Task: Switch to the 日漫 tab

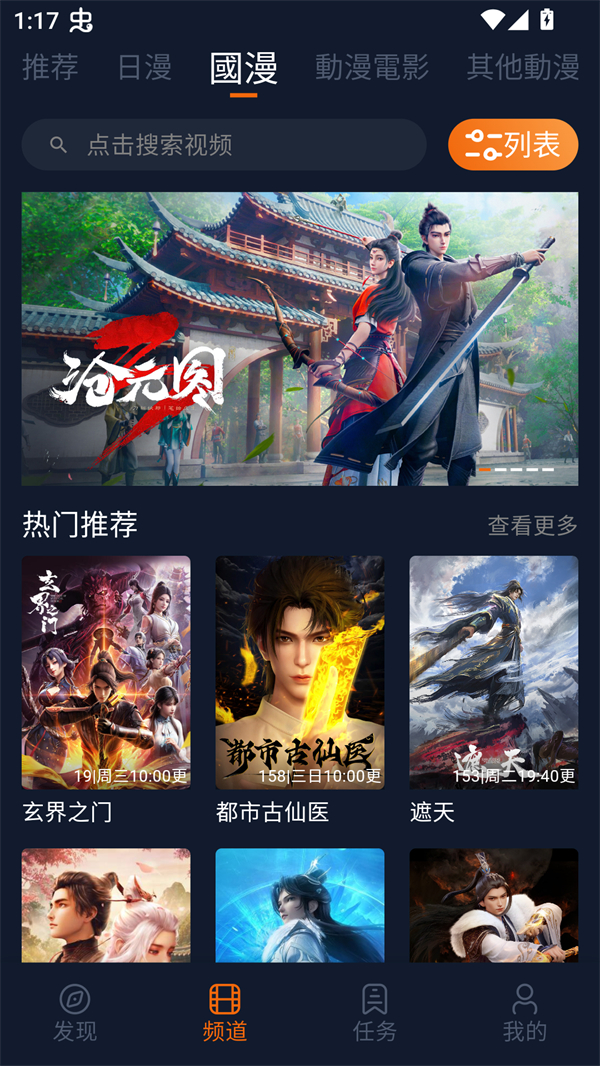Action: pyautogui.click(x=145, y=67)
